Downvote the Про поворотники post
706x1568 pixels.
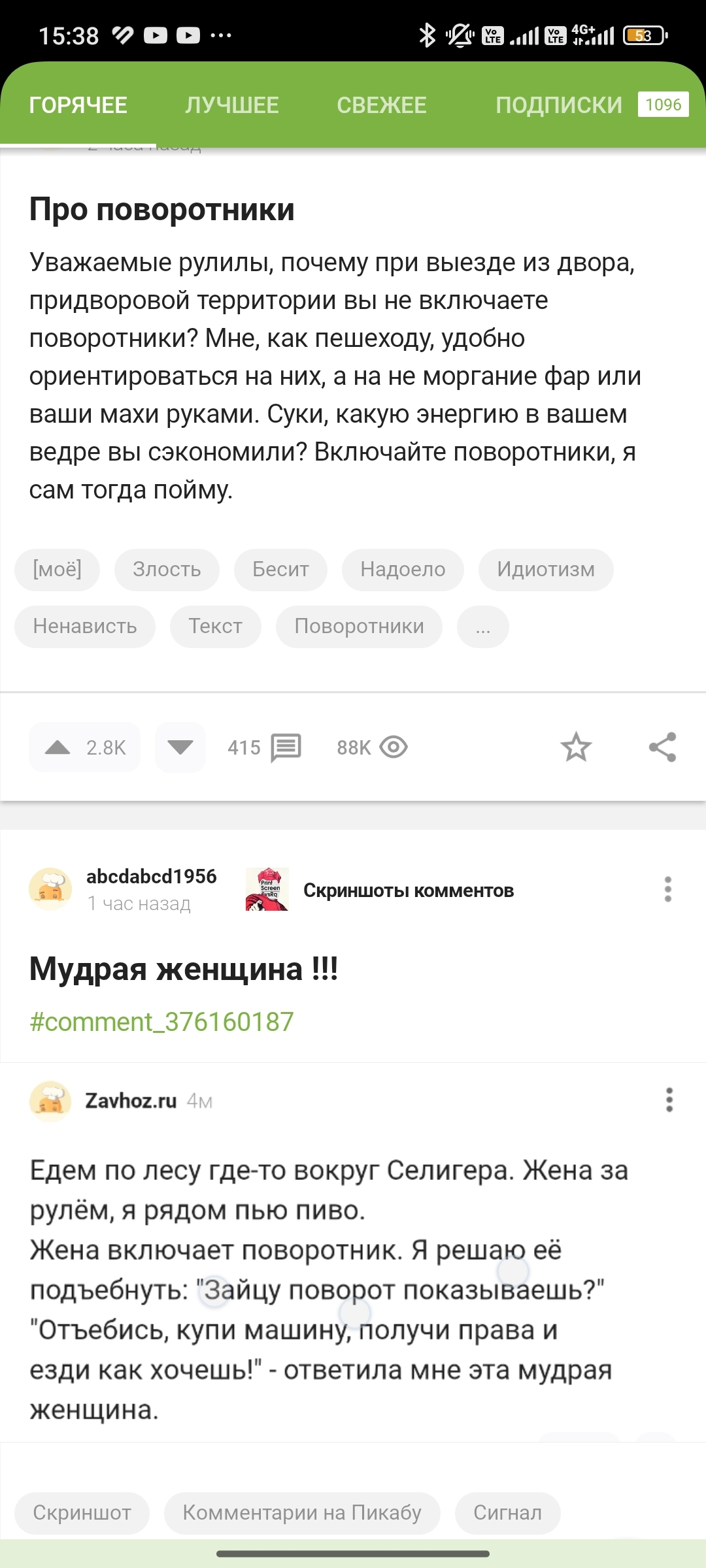click(x=180, y=747)
